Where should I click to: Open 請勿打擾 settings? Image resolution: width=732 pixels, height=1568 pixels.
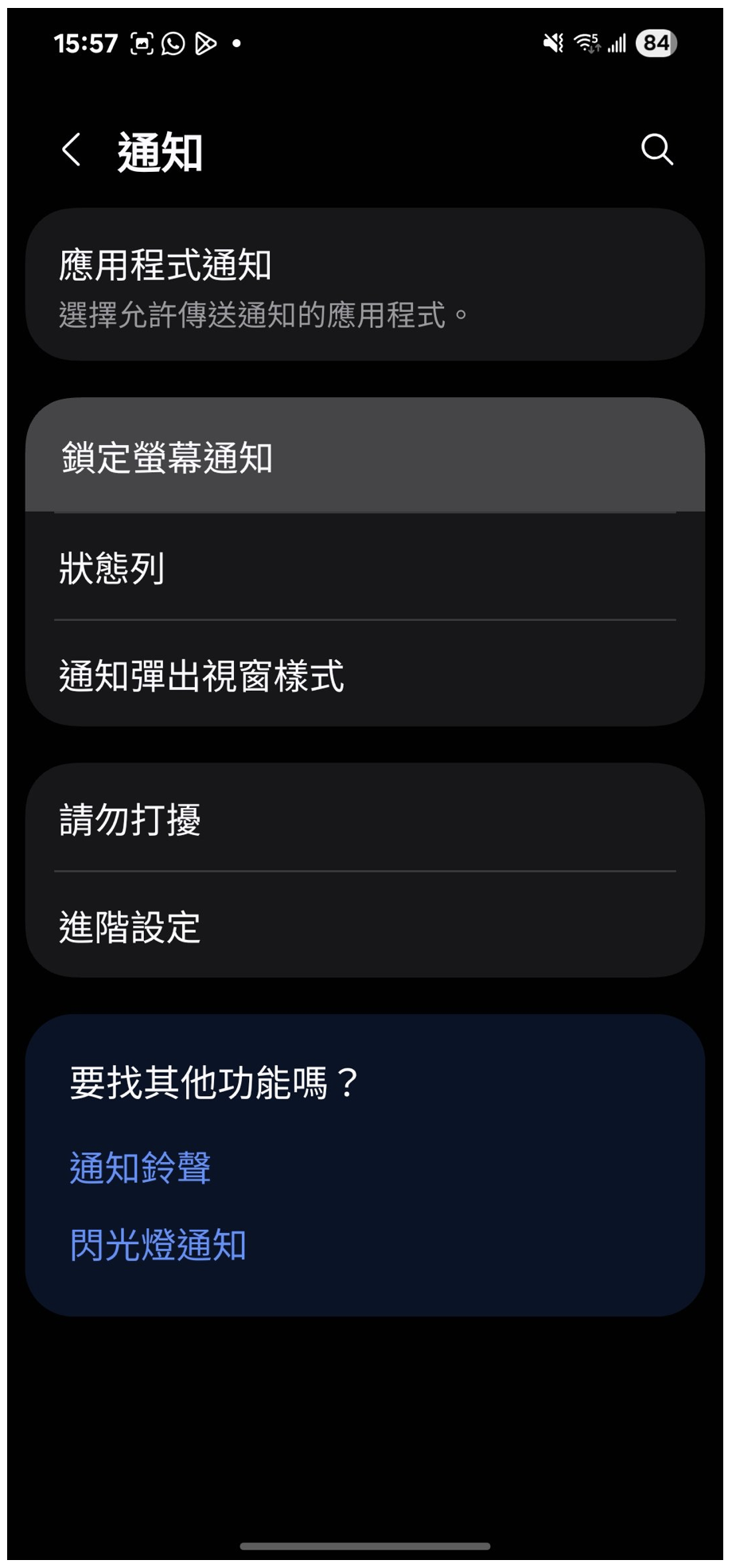(x=365, y=819)
